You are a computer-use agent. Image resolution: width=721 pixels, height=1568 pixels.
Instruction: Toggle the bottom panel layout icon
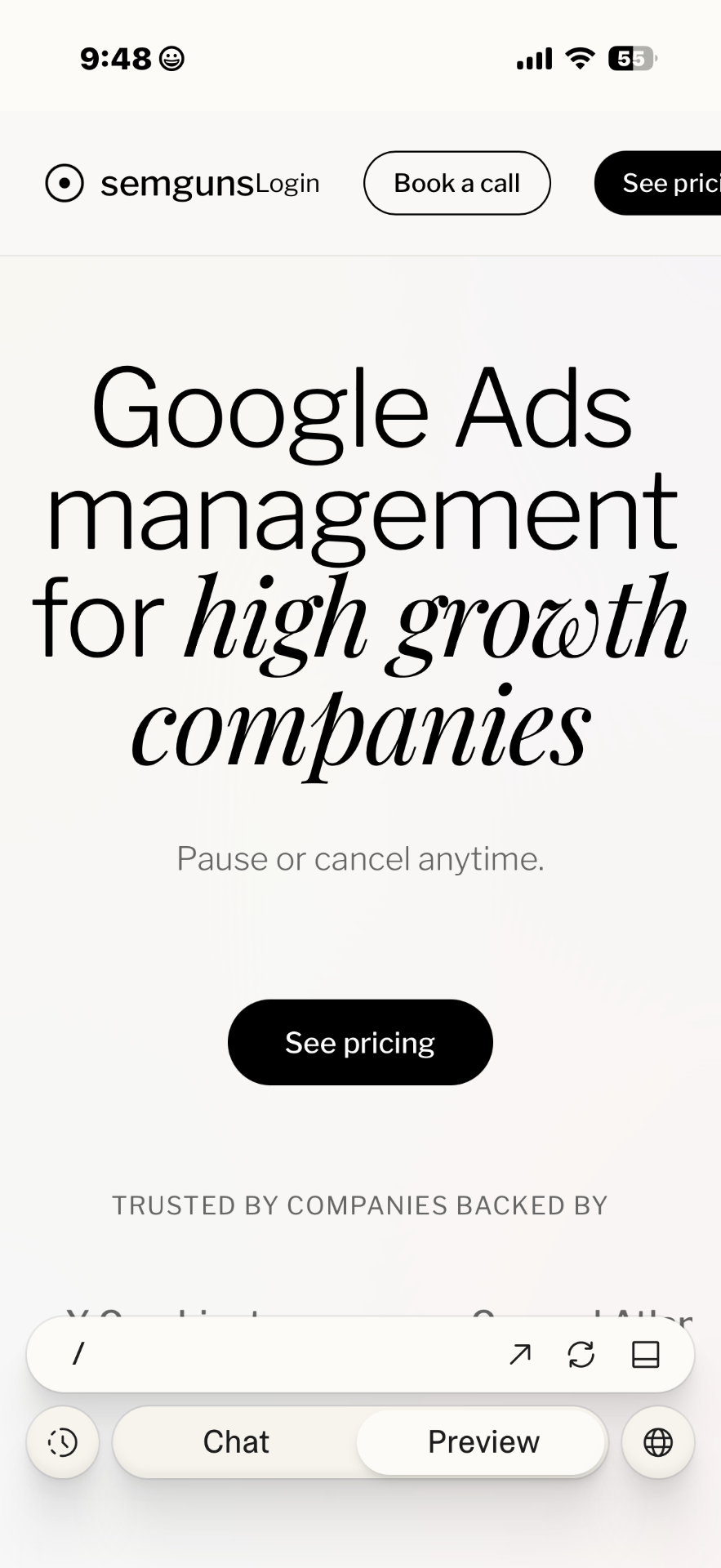[645, 1355]
